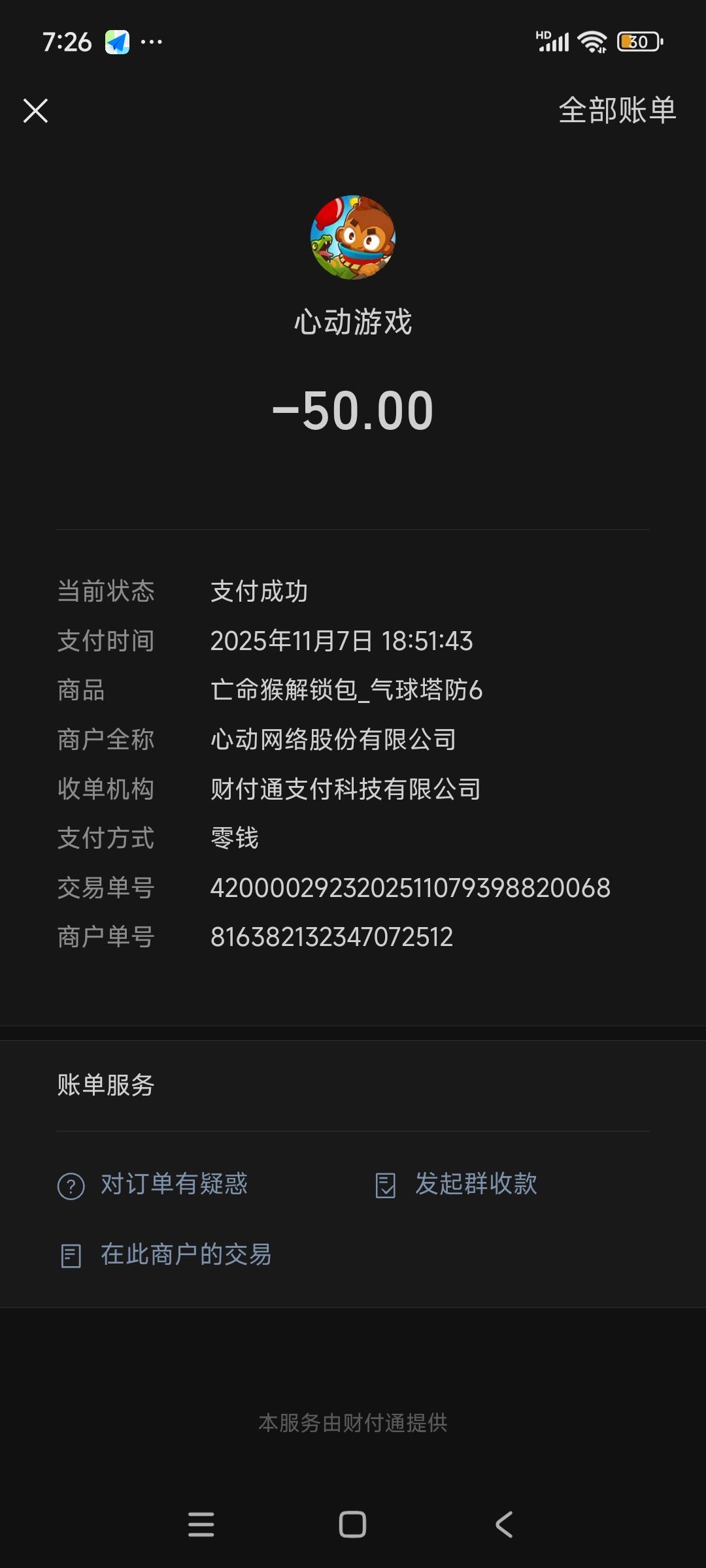The height and width of the screenshot is (1568, 706).
Task: Tap the merchant order number 816382132347072512
Action: [x=330, y=938]
